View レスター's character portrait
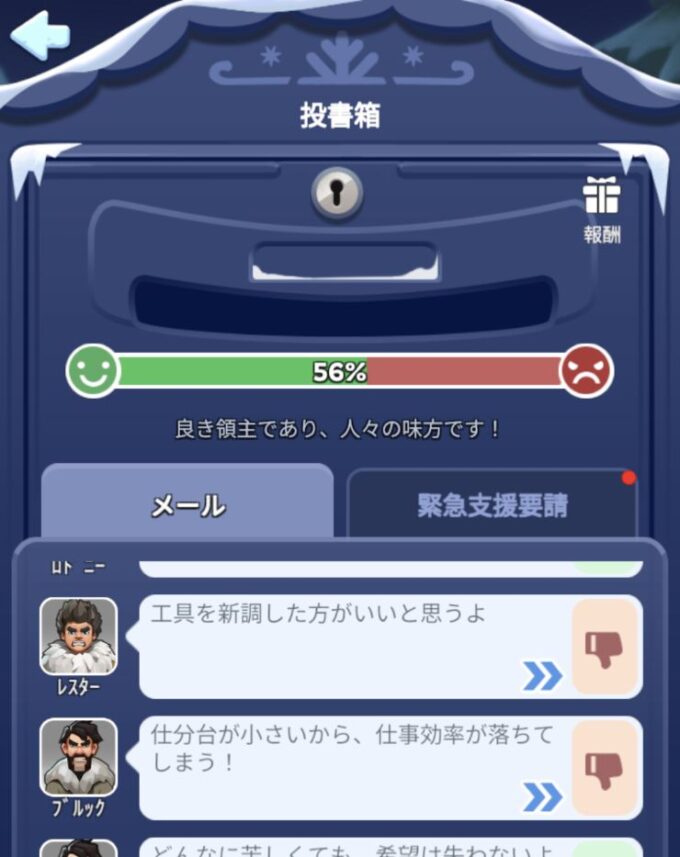The image size is (680, 857). pos(78,636)
